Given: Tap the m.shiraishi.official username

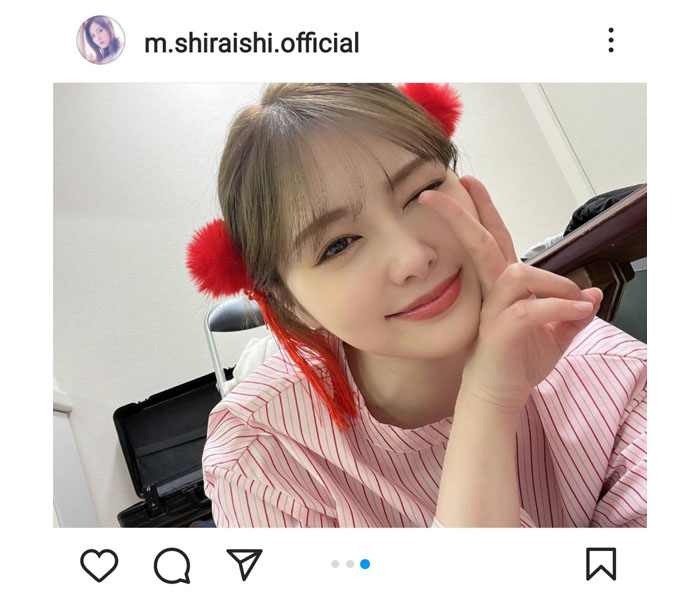Looking at the screenshot, I should point(251,43).
